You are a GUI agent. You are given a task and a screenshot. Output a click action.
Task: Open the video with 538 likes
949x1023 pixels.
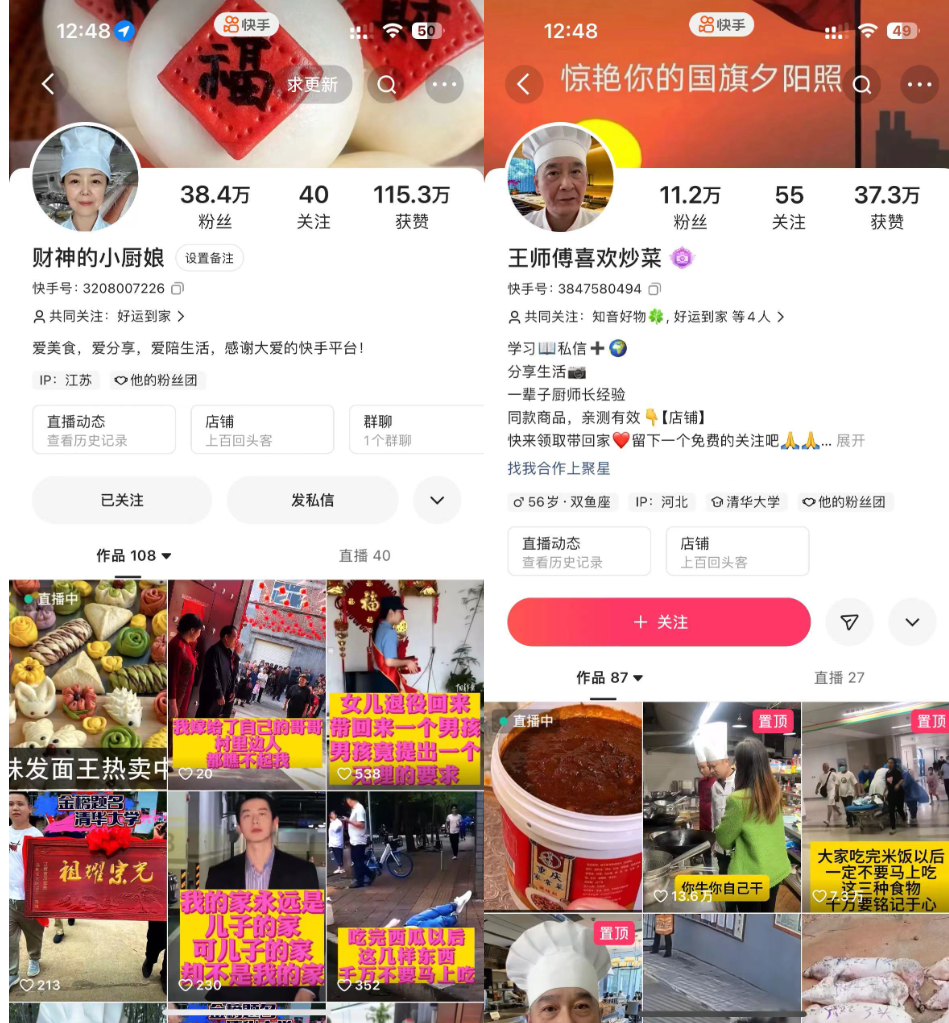405,684
